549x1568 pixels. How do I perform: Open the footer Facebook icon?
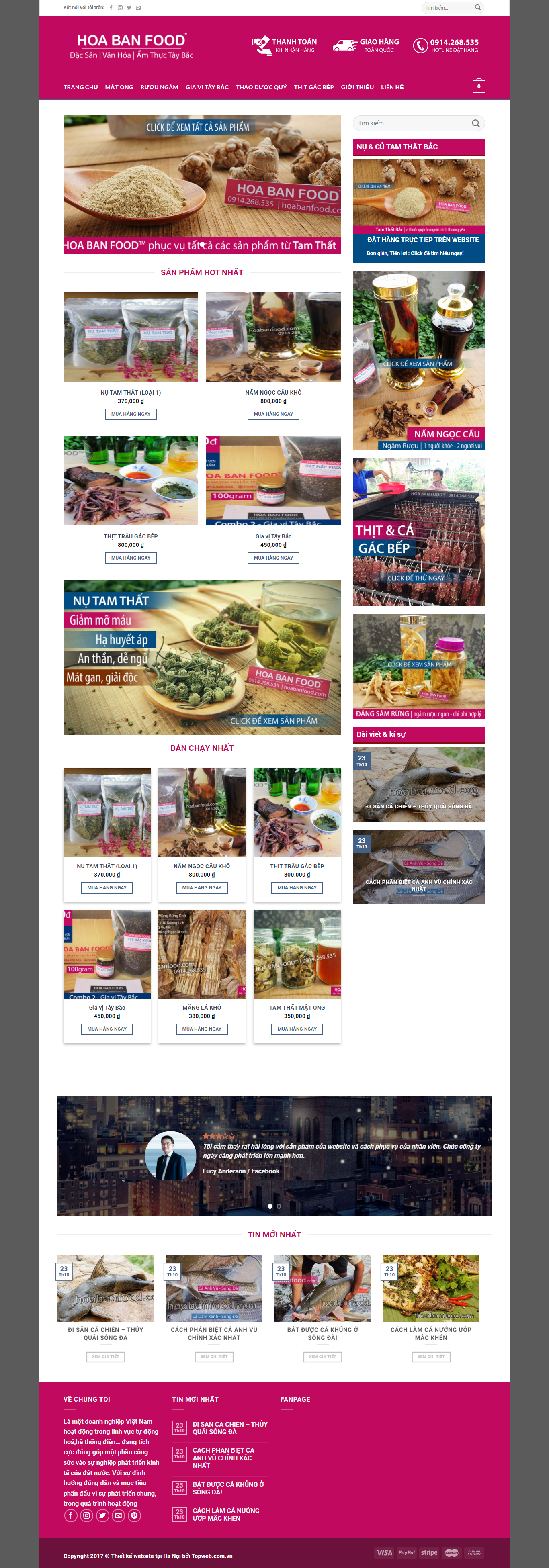(71, 1515)
